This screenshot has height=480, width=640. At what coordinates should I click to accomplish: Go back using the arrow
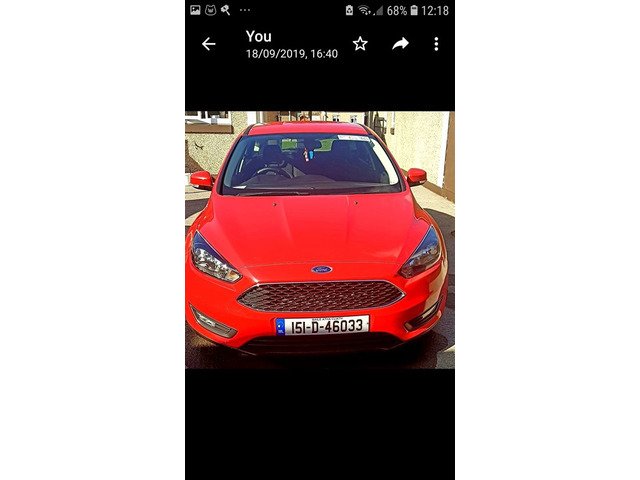pos(208,44)
